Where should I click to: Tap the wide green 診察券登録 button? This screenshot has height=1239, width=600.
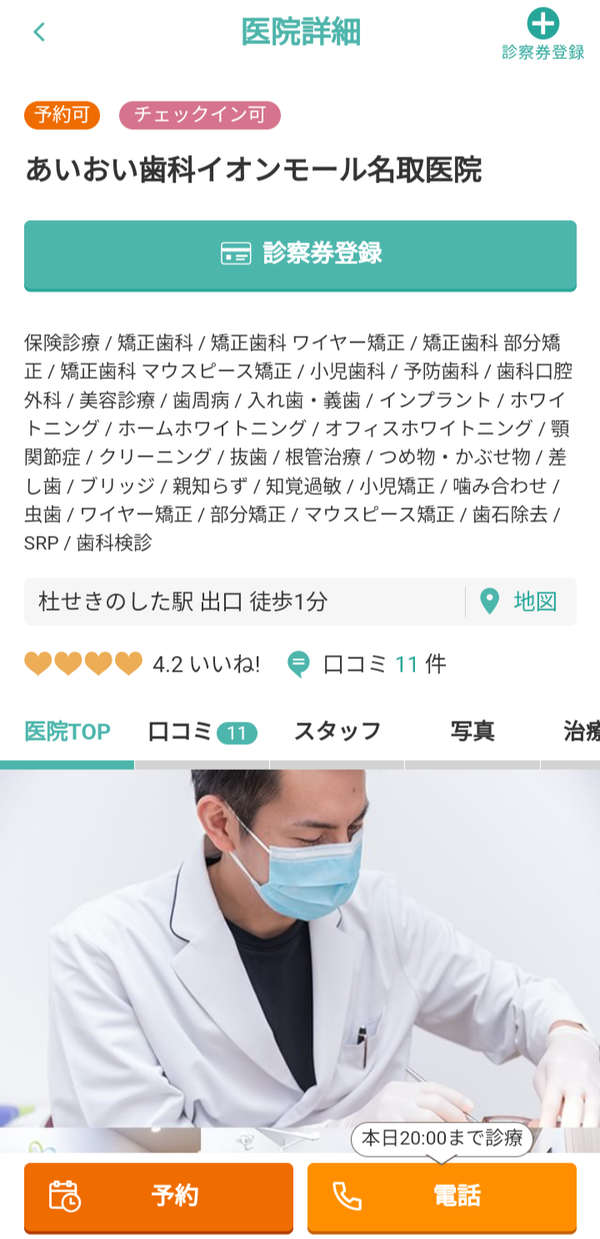(x=300, y=254)
